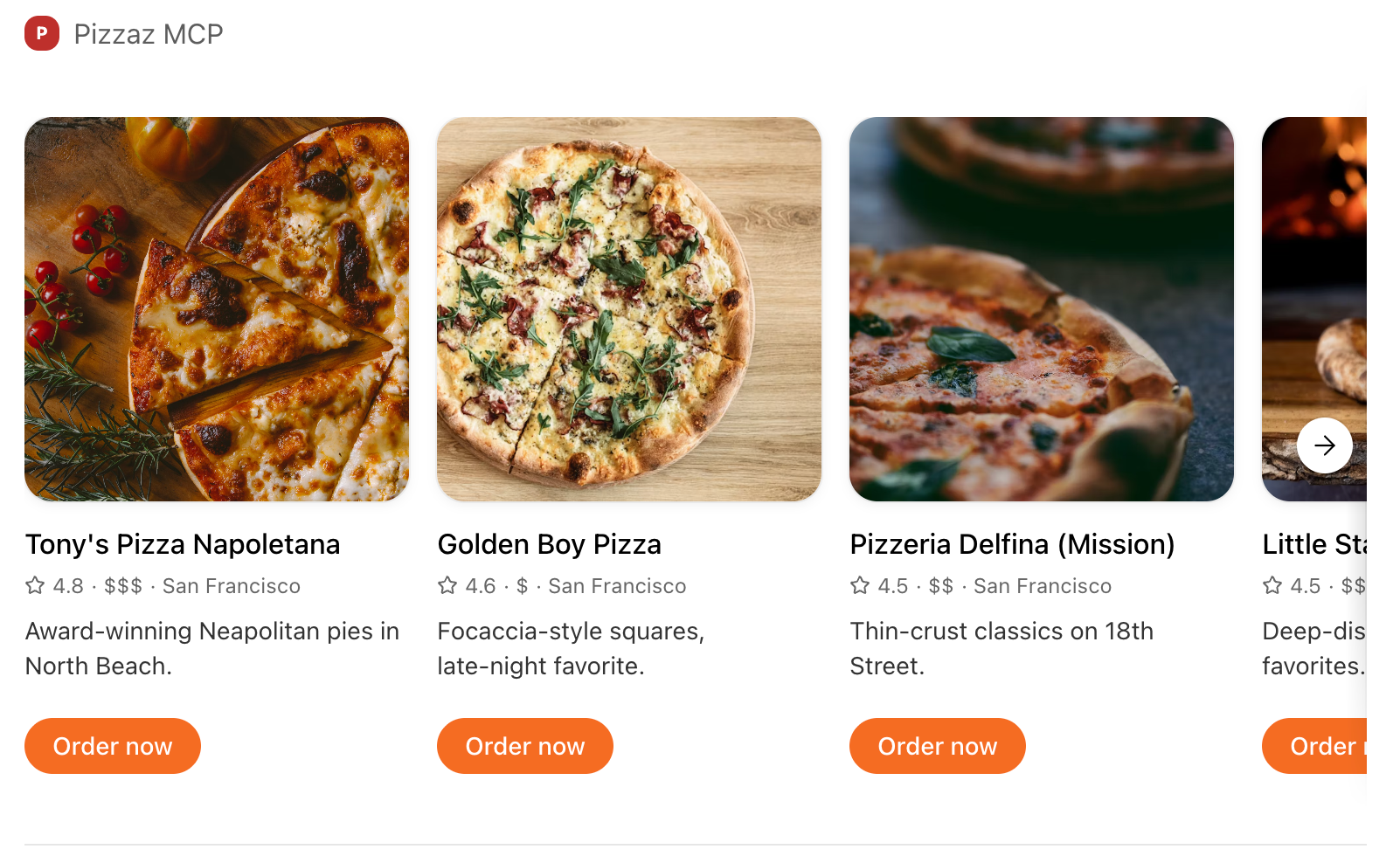This screenshot has height=863, width=1400.
Task: Open Tony's Pizza Napoletana photo card
Action: tap(217, 309)
